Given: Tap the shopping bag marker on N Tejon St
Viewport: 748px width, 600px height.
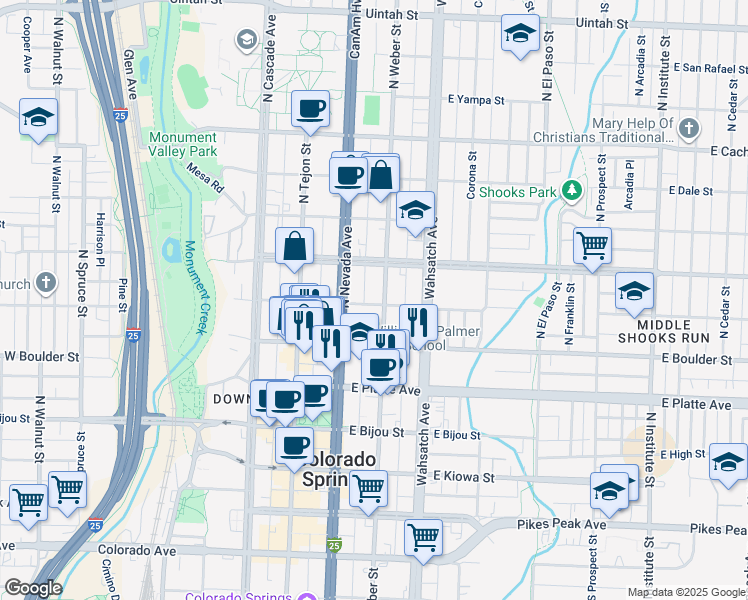Looking at the screenshot, I should coord(295,246).
